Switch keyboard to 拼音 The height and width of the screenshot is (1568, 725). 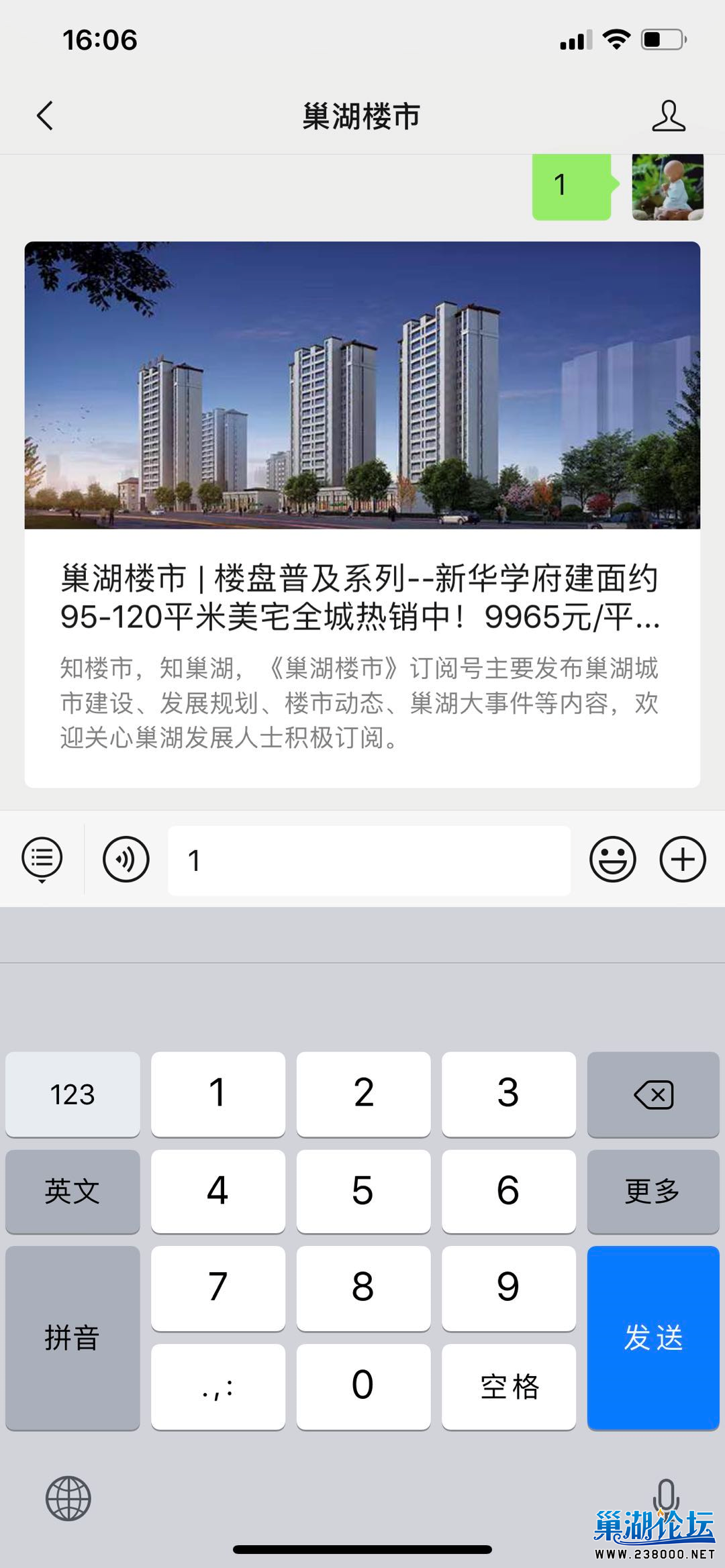(72, 1337)
